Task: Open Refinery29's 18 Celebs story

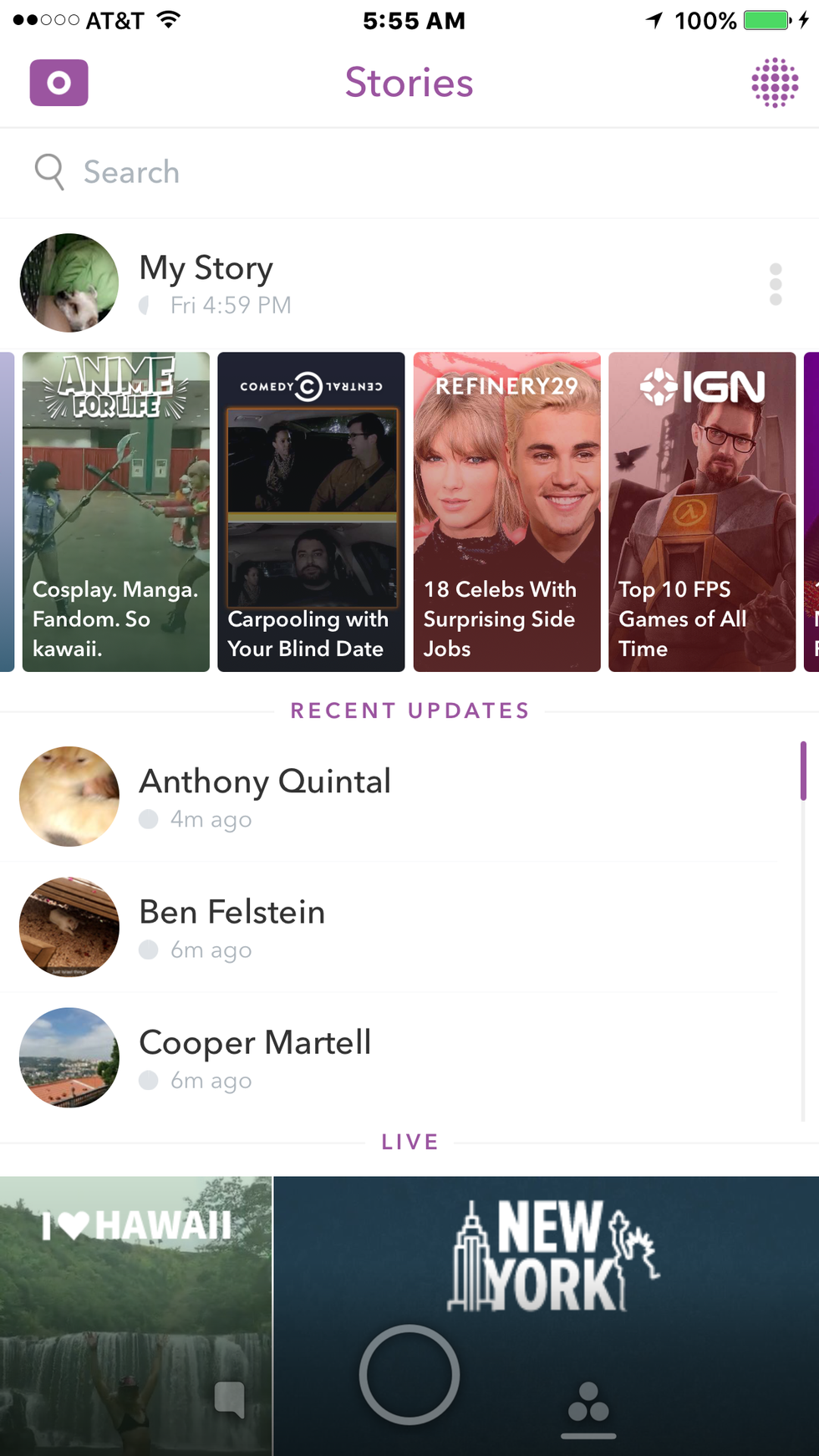Action: pyautogui.click(x=506, y=512)
